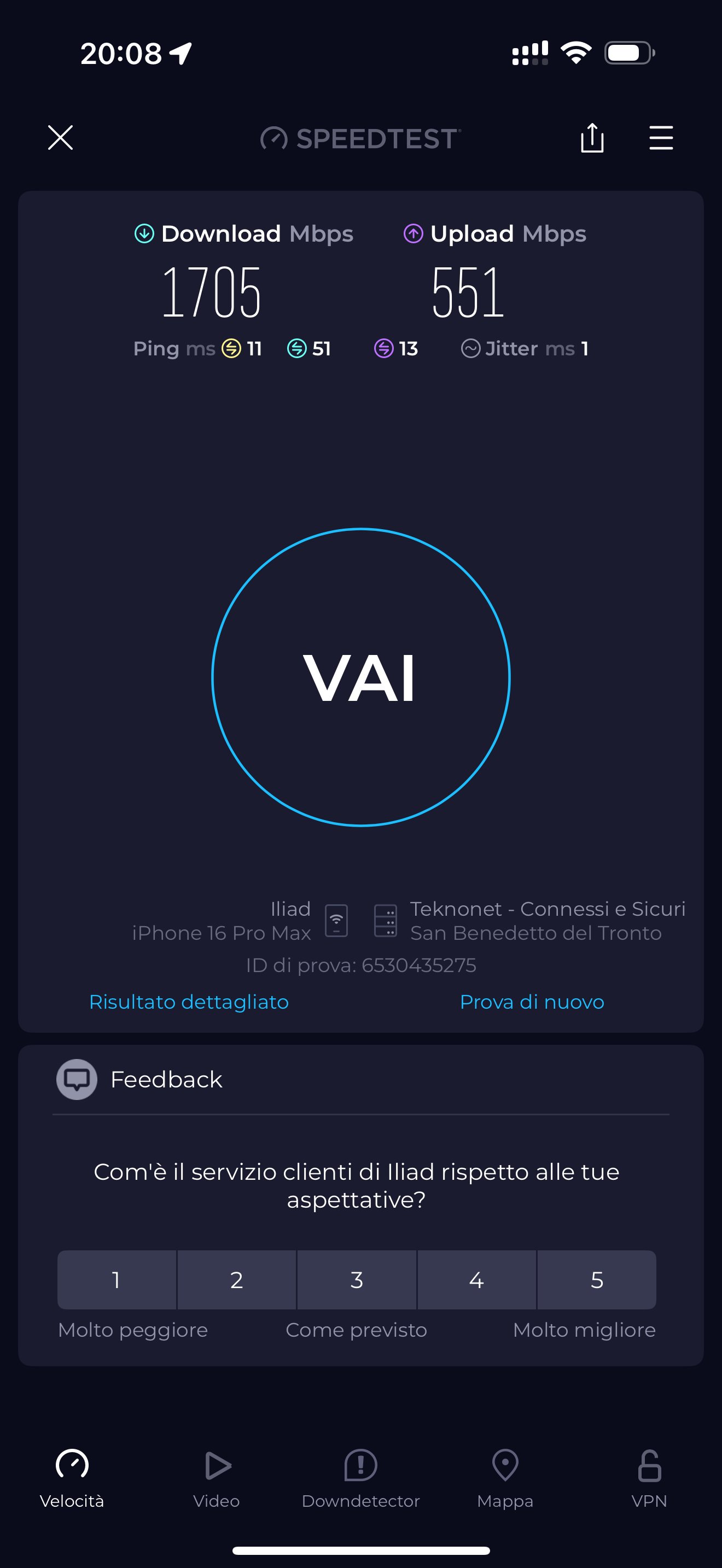Rate Iliad service as 1
Image resolution: width=722 pixels, height=1568 pixels.
pyautogui.click(x=117, y=1279)
